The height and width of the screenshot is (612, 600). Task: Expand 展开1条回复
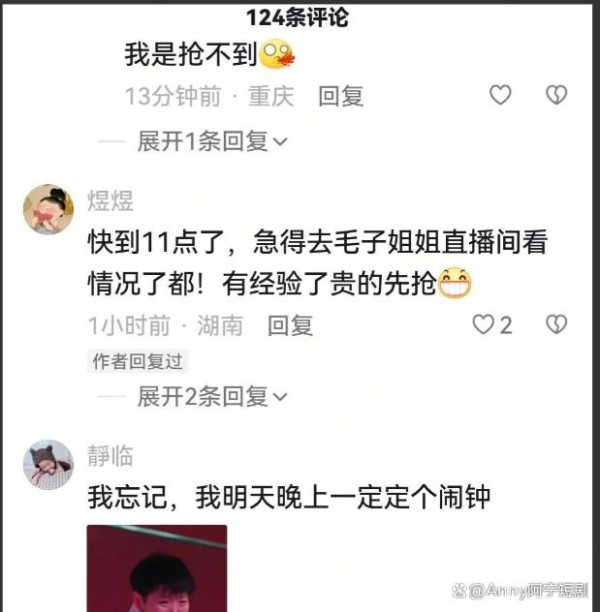coord(212,142)
